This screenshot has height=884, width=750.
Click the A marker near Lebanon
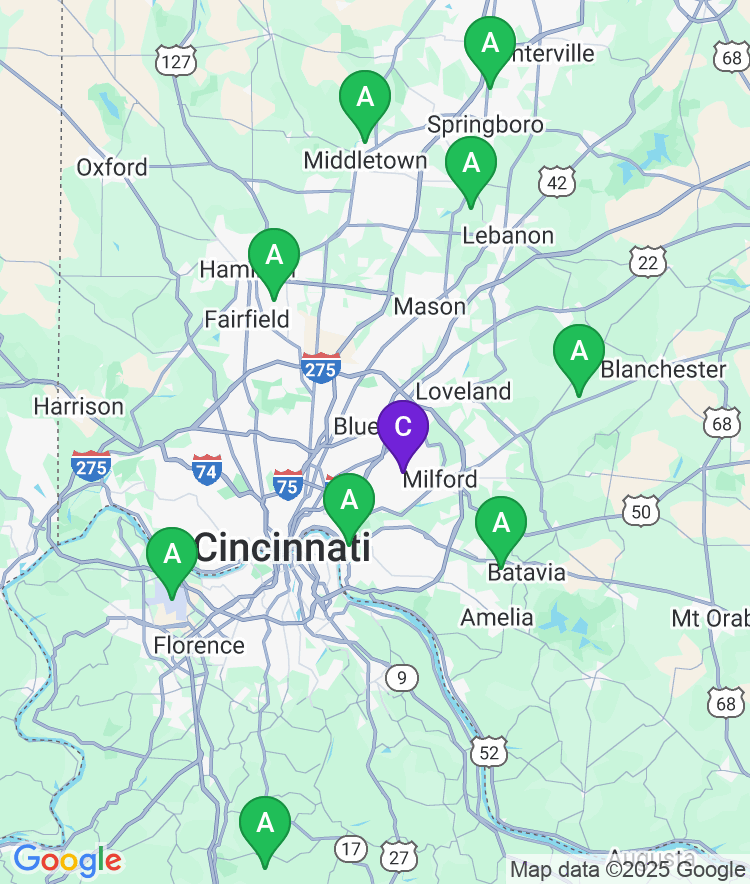click(470, 163)
